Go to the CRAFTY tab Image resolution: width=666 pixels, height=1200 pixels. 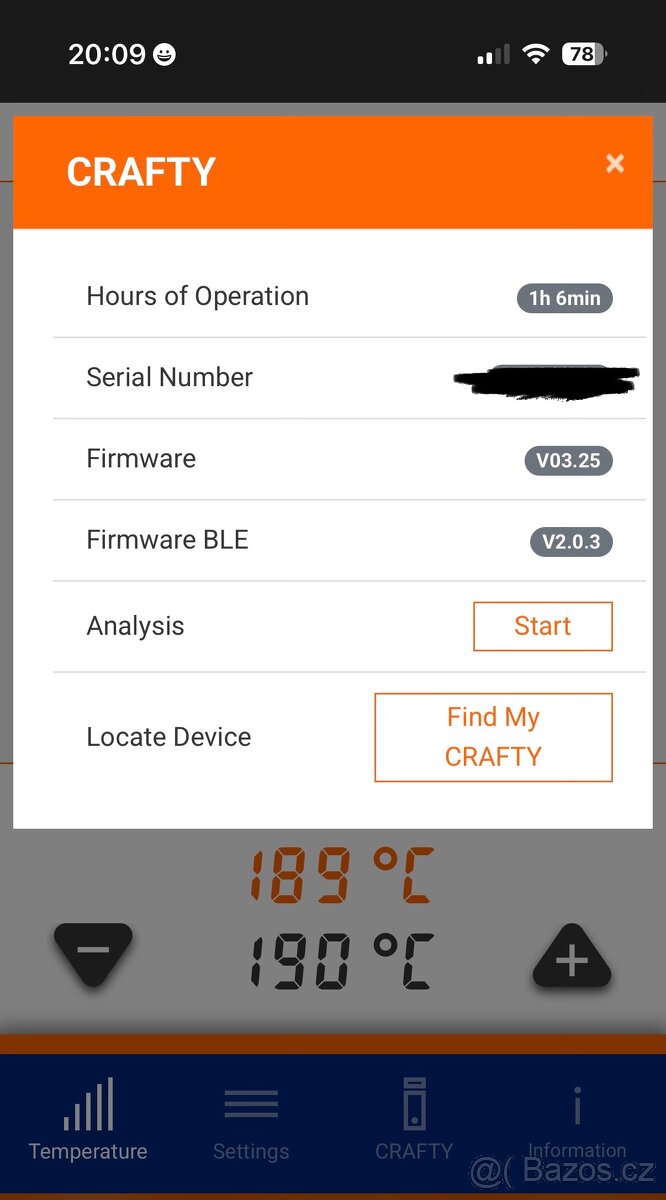(414, 1120)
